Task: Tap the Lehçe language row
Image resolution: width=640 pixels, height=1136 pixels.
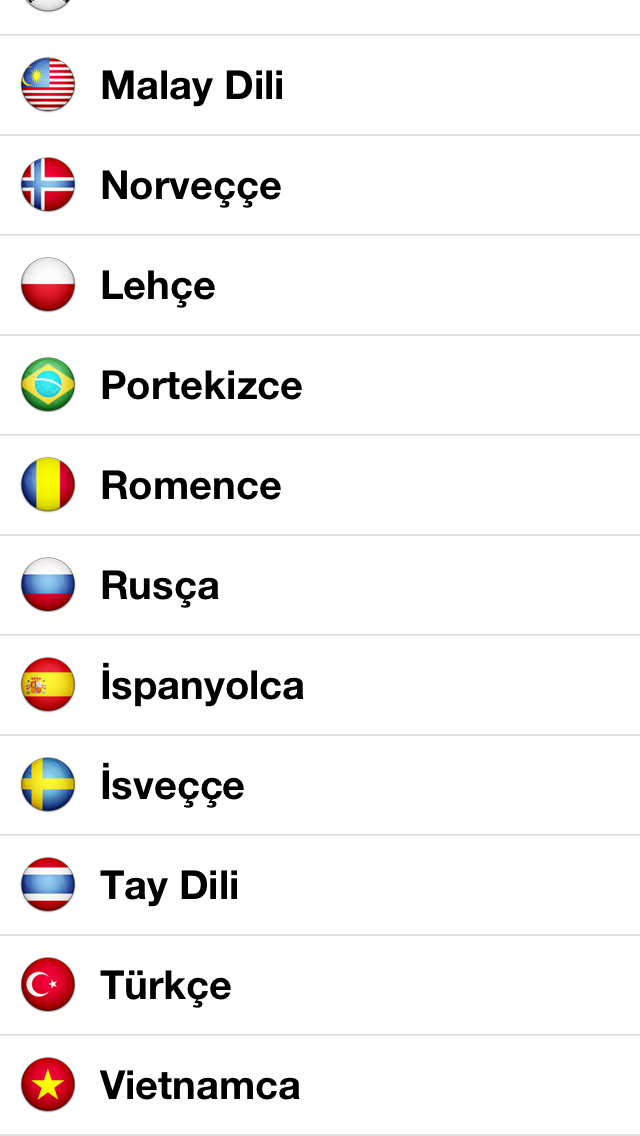Action: [x=320, y=285]
